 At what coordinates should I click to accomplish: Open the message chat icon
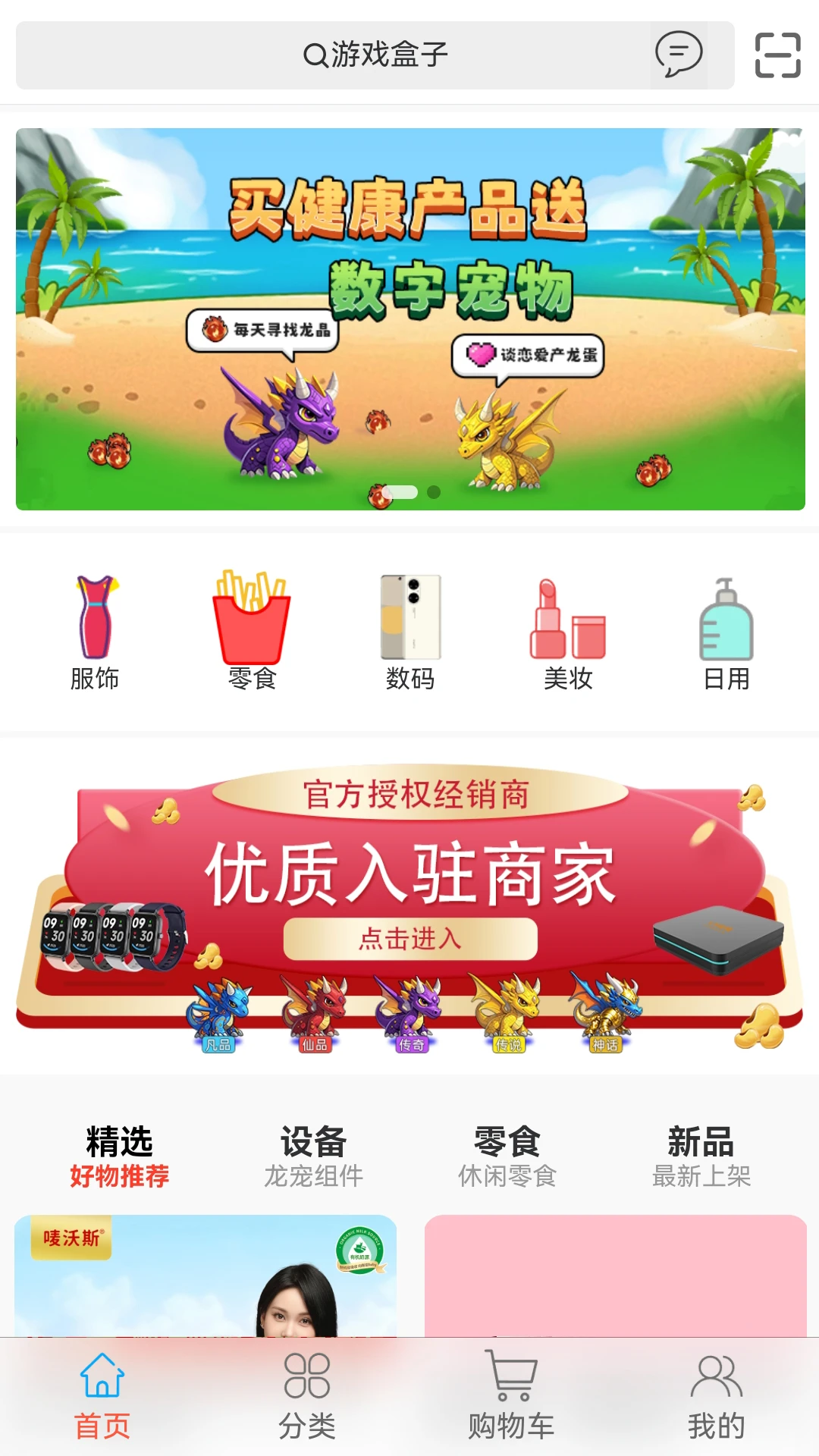click(x=679, y=55)
